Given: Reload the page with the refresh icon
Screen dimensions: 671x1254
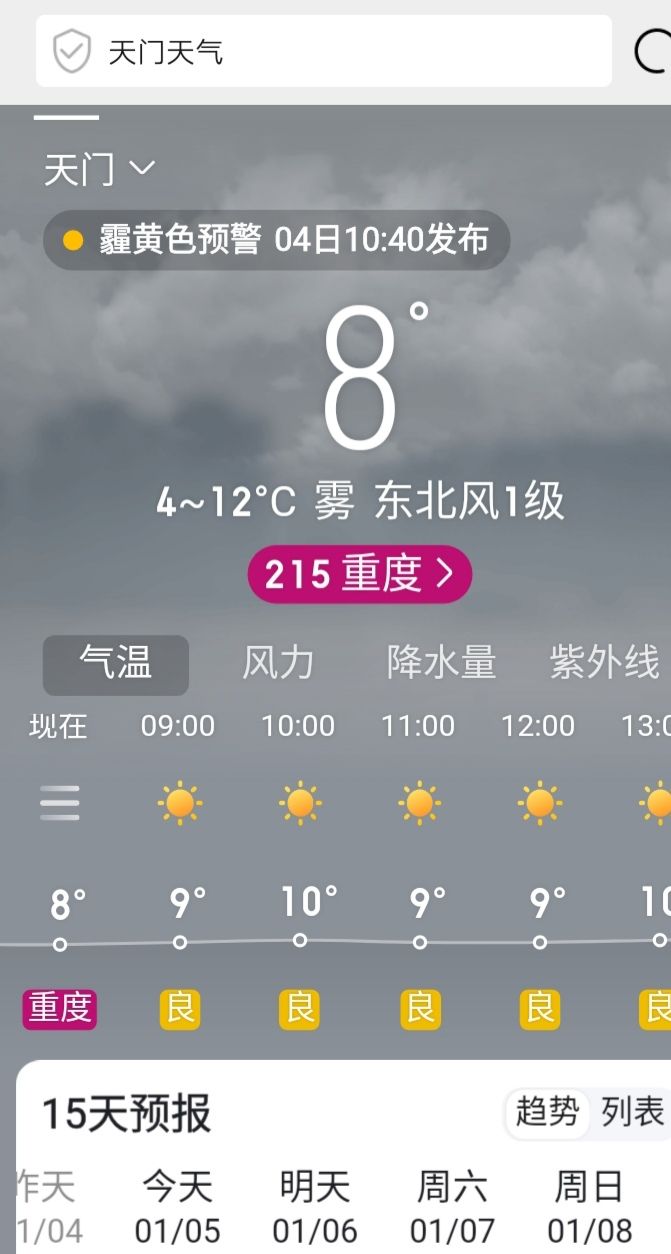Looking at the screenshot, I should tap(652, 51).
